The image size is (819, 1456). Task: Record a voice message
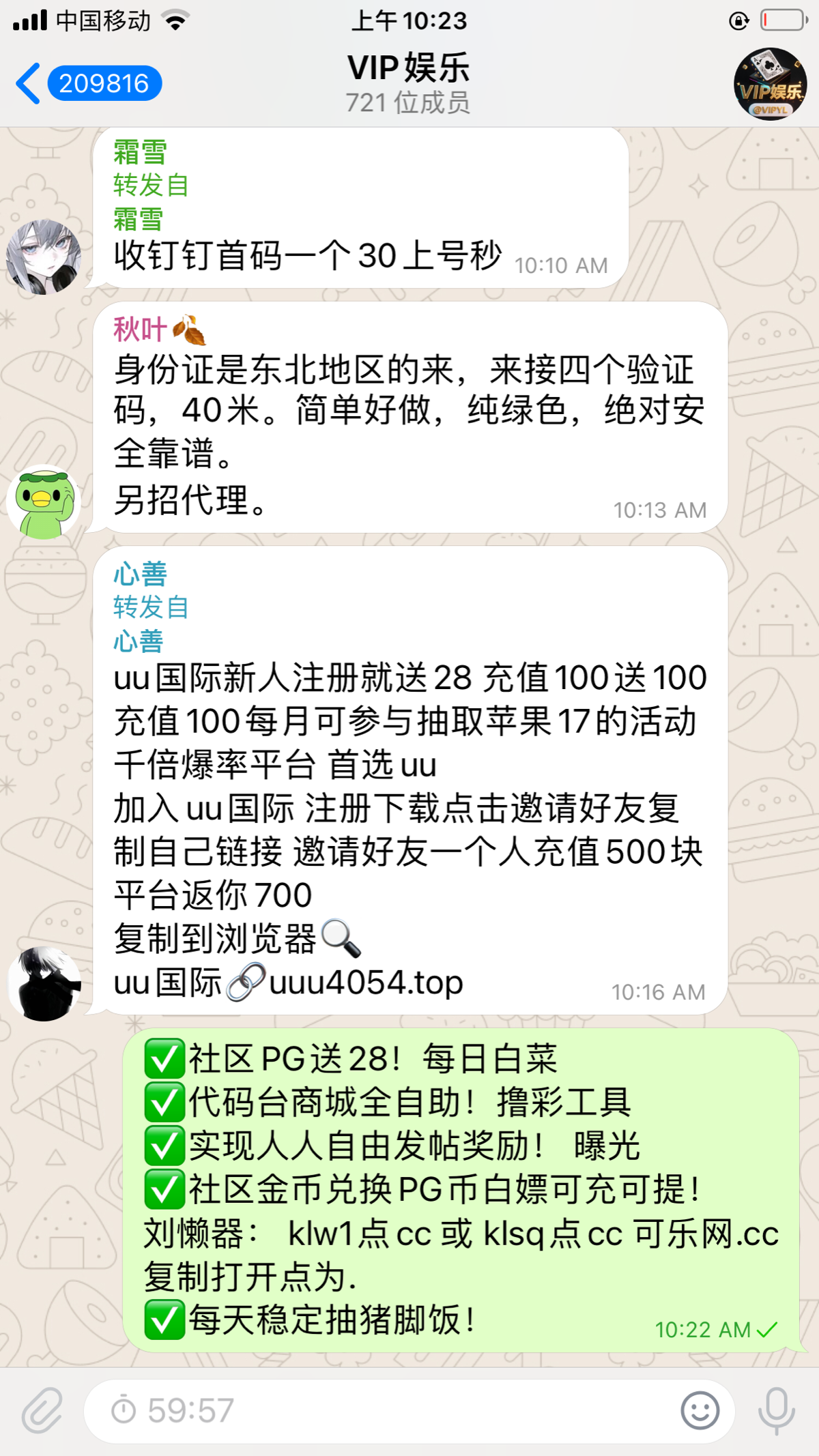point(776,1410)
